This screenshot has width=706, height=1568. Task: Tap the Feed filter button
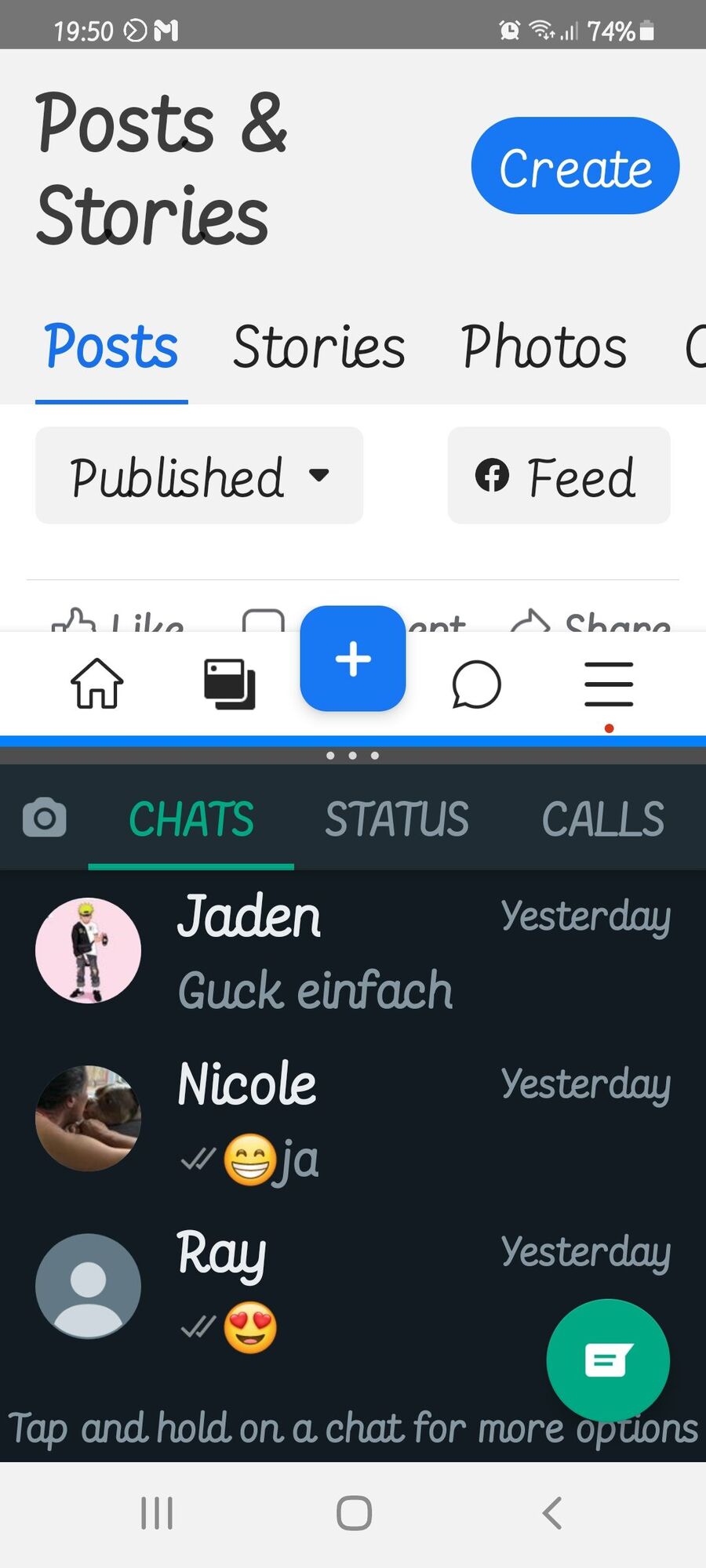[559, 476]
